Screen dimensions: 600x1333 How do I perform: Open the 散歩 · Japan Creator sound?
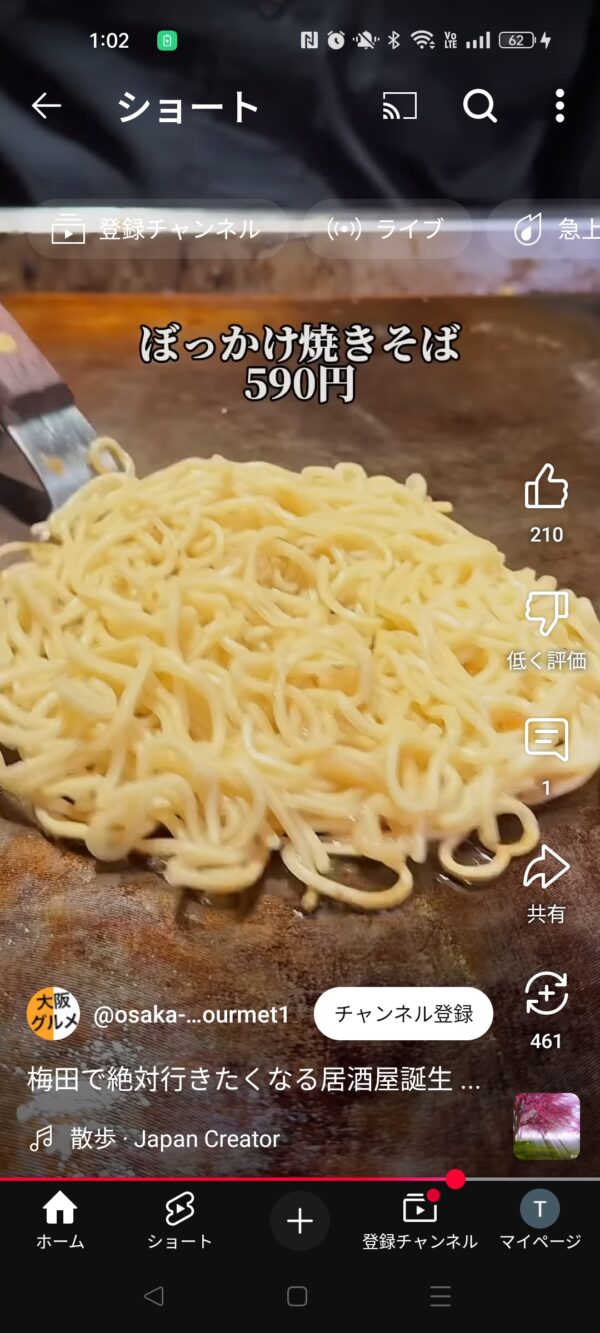(x=175, y=1138)
